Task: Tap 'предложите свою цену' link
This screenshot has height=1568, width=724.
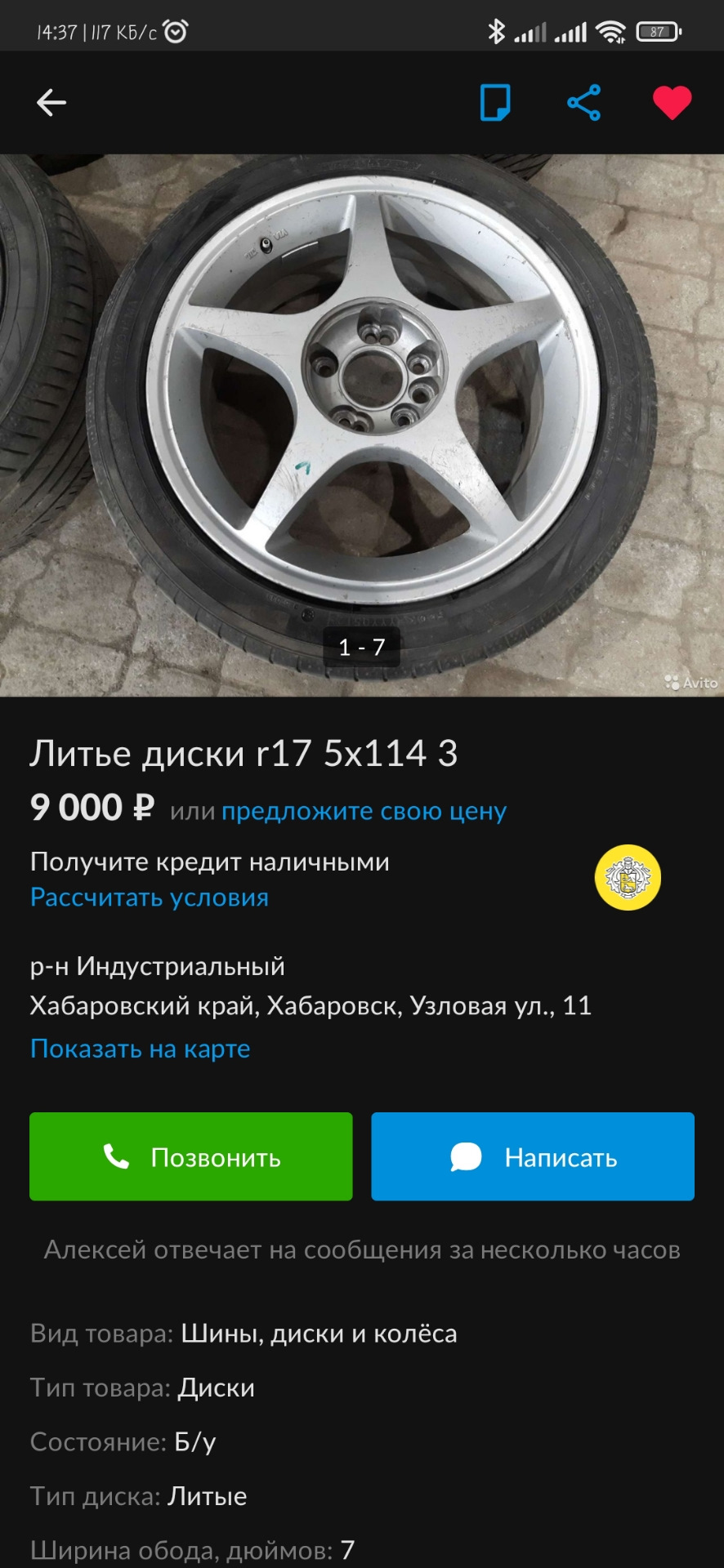Action: point(364,811)
